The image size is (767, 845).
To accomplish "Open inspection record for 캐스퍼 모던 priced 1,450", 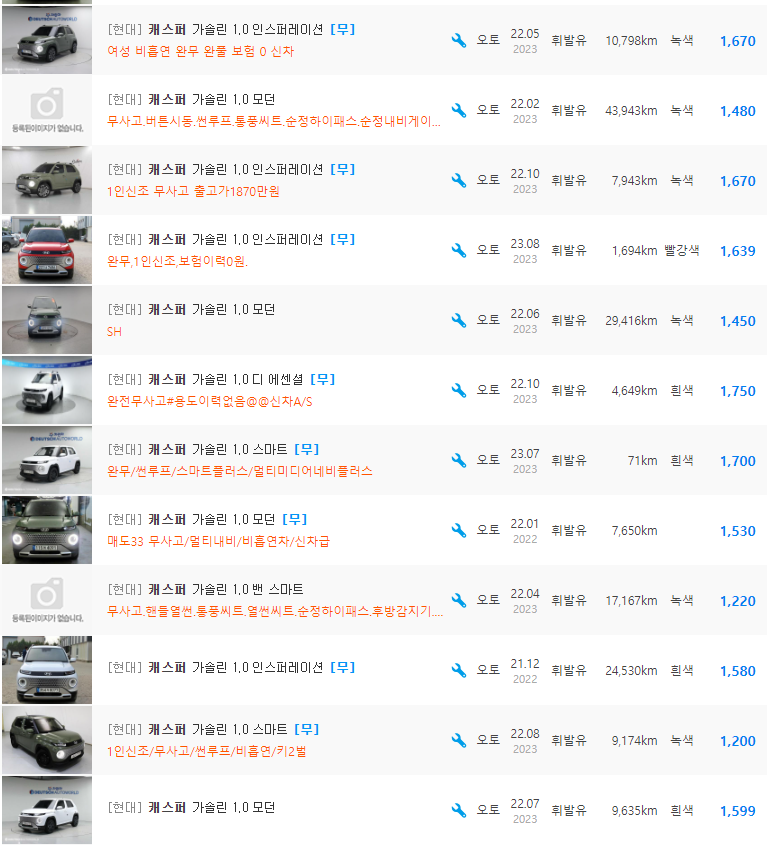I will [458, 319].
